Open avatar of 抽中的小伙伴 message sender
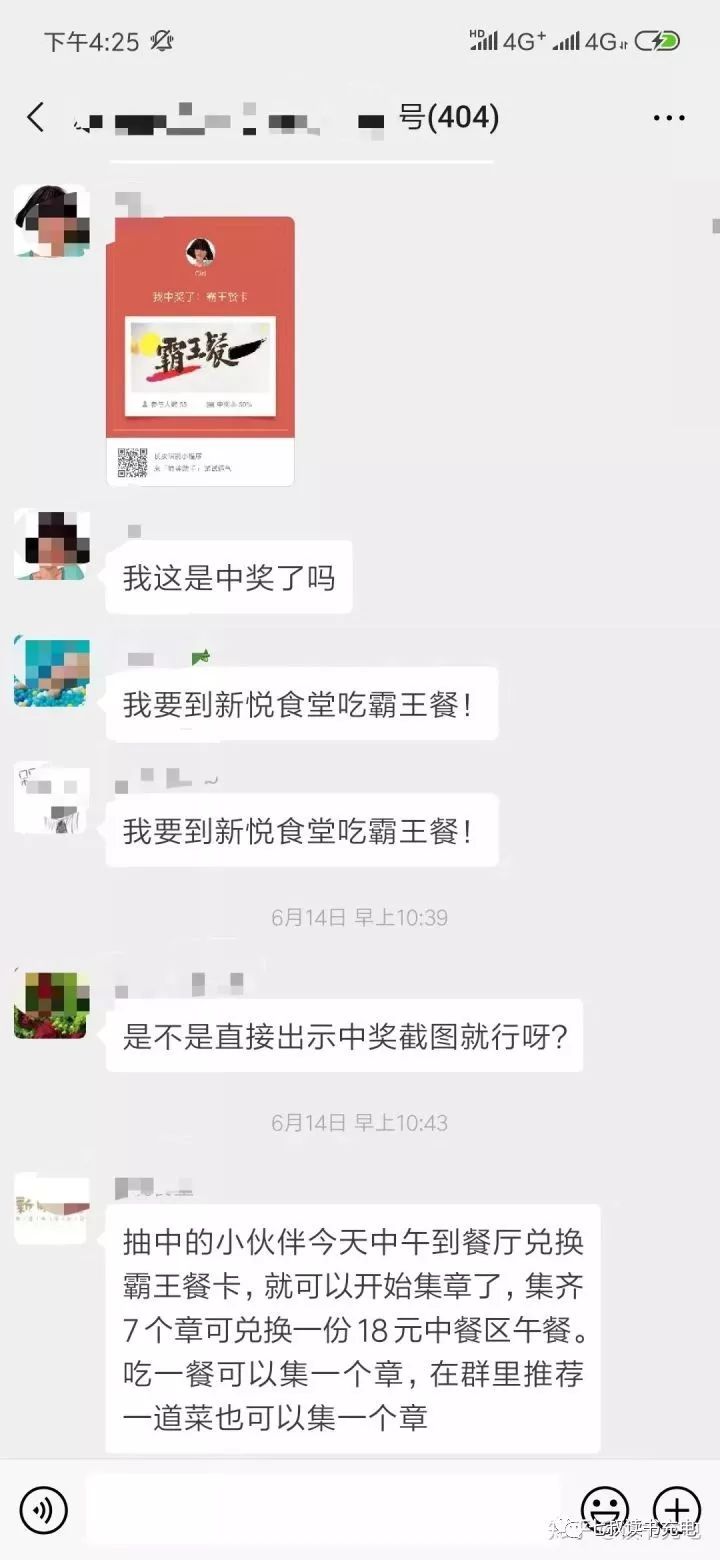 coord(51,1210)
